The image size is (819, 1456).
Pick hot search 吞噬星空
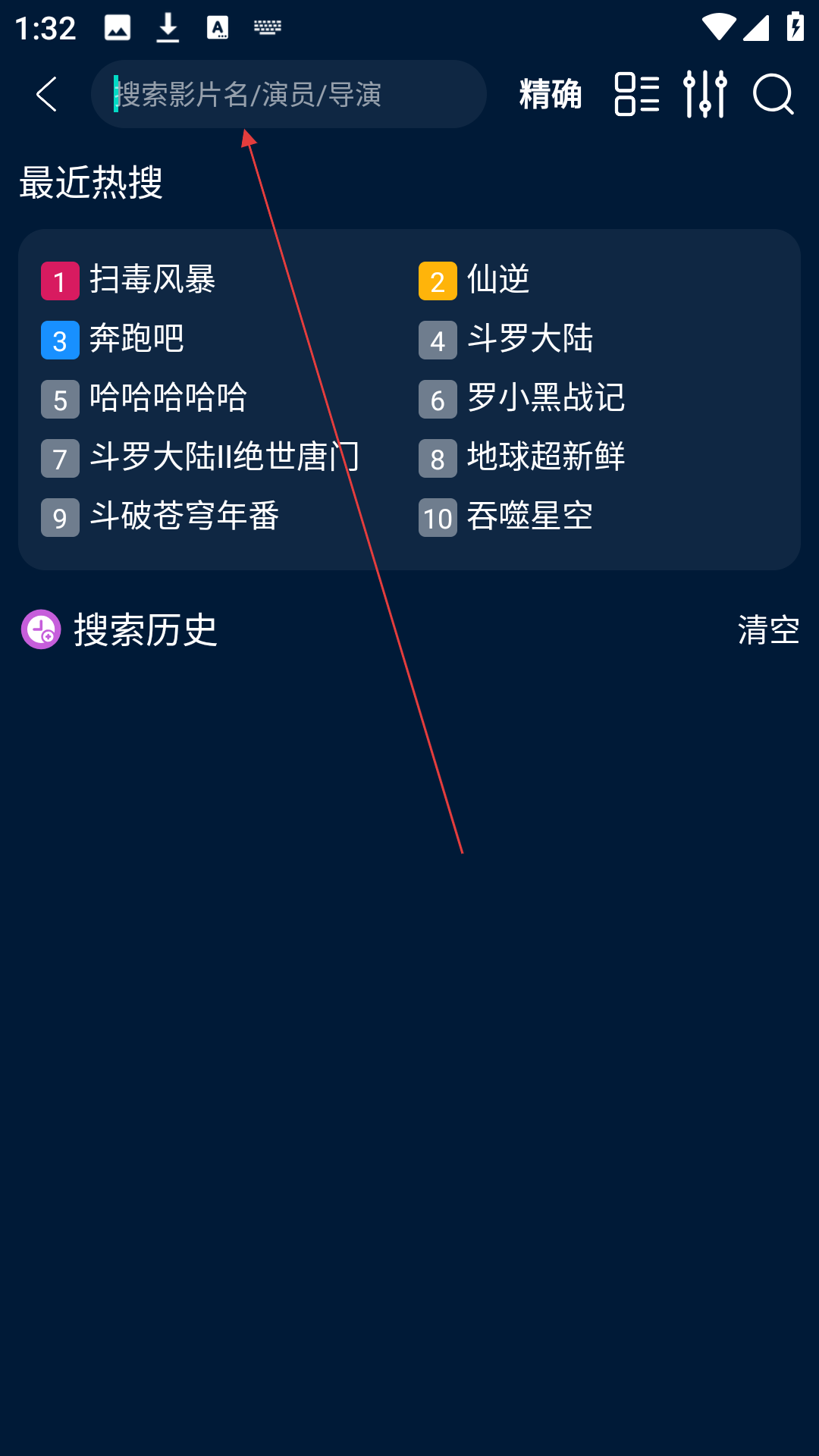point(529,516)
